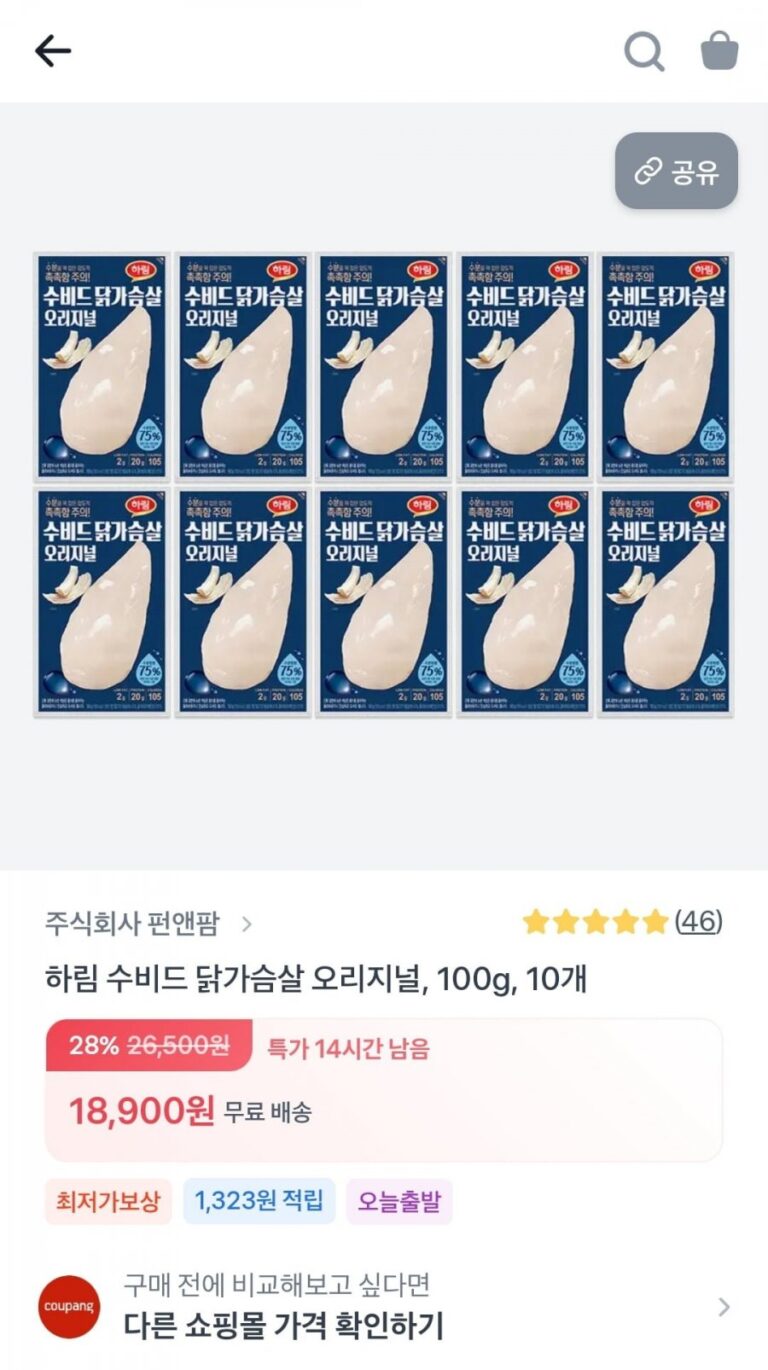The width and height of the screenshot is (768, 1370).
Task: Tap the 최저가보상 chip
Action: (x=108, y=1201)
